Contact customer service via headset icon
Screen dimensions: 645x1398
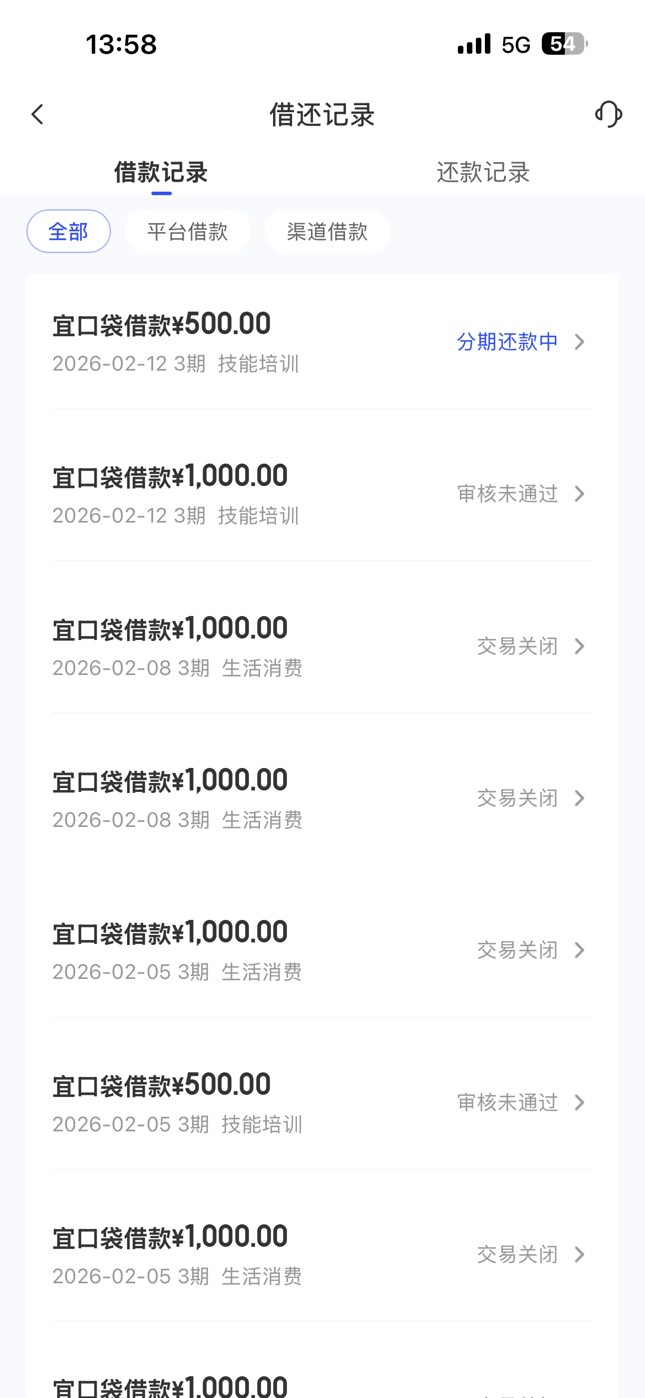pyautogui.click(x=608, y=114)
